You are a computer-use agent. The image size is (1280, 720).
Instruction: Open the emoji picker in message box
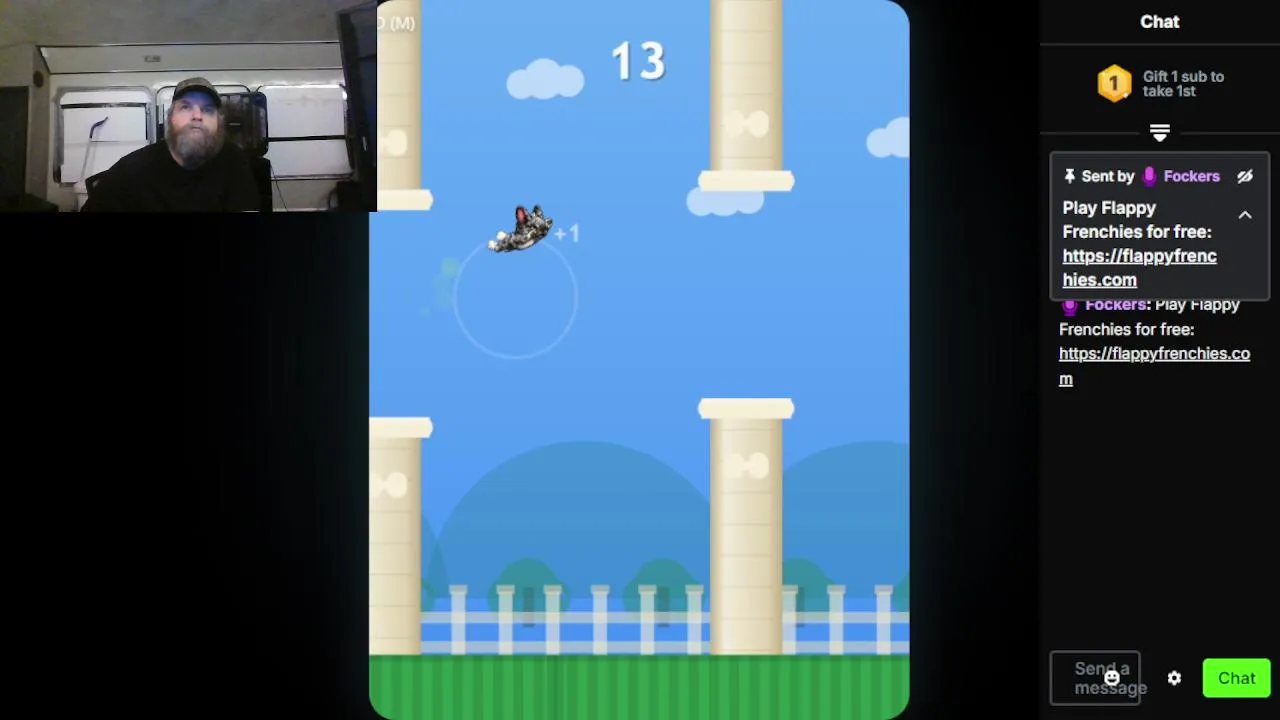(x=1111, y=677)
